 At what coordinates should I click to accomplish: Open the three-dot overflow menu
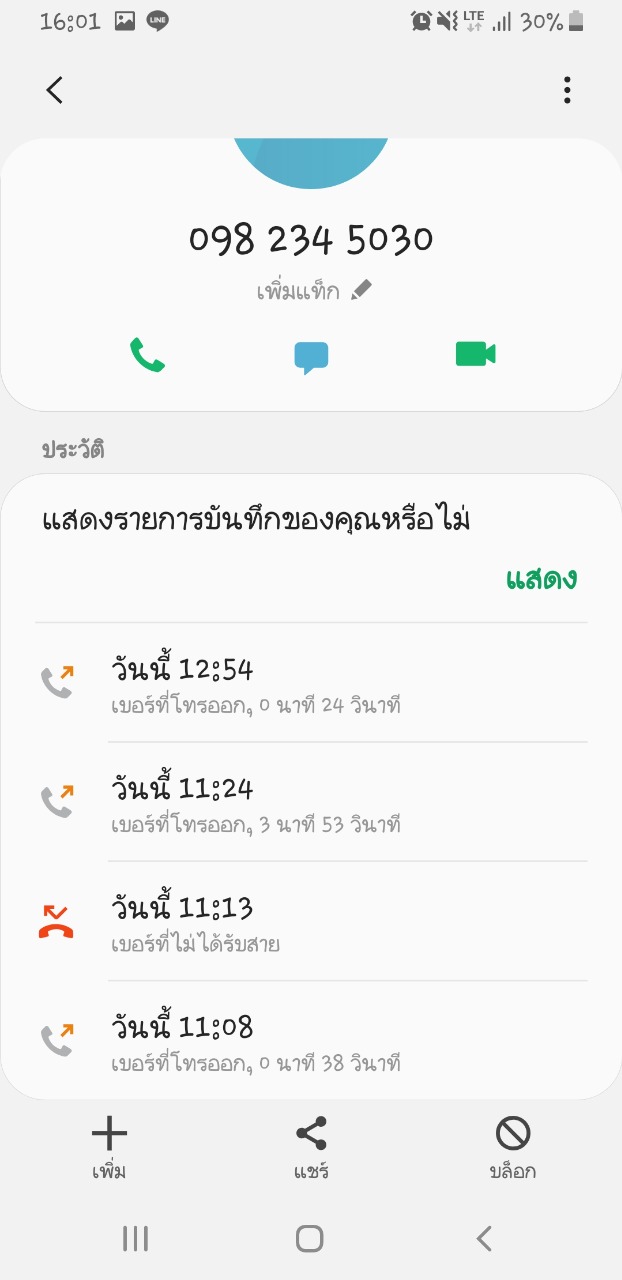tap(567, 90)
